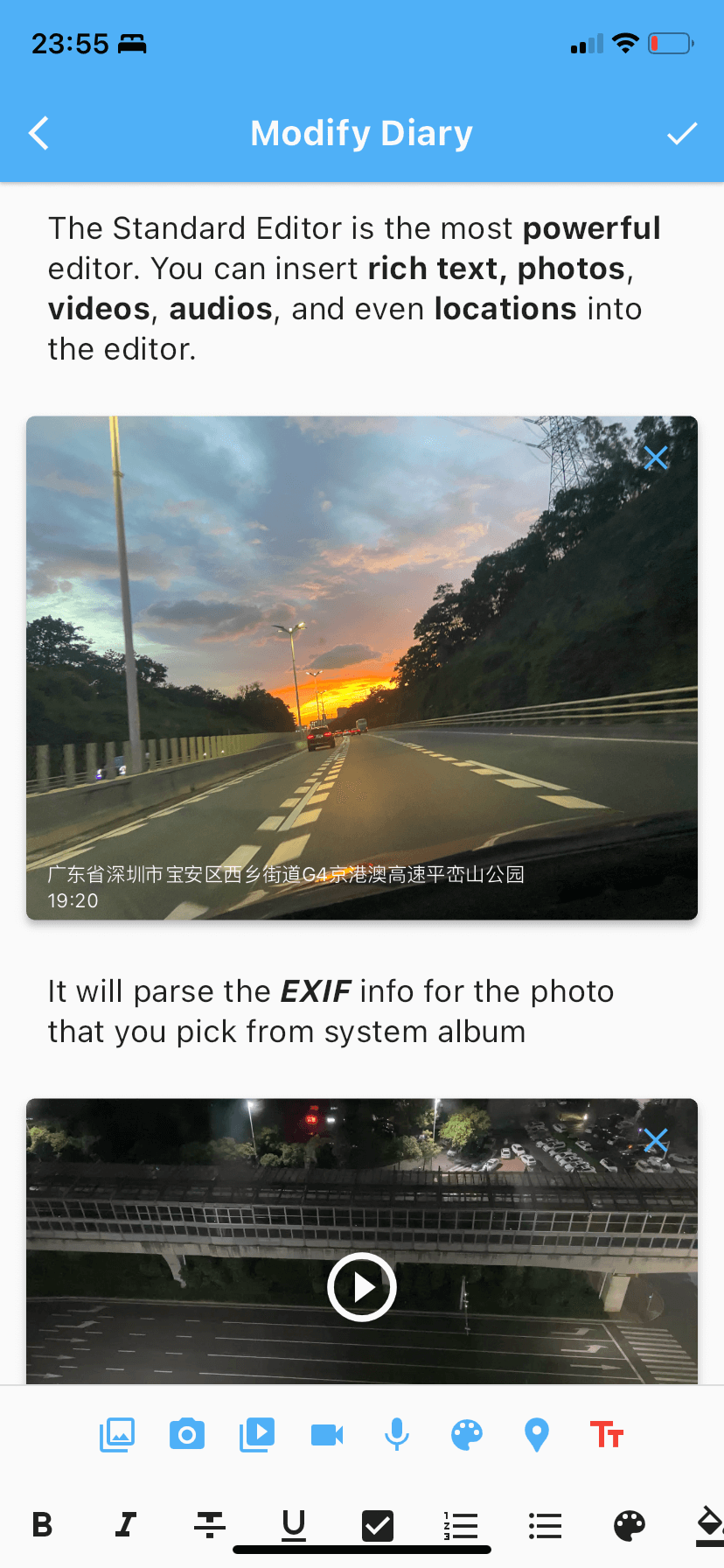Go back from Modify Diary
Screen dimensions: 724x1568
tap(38, 133)
